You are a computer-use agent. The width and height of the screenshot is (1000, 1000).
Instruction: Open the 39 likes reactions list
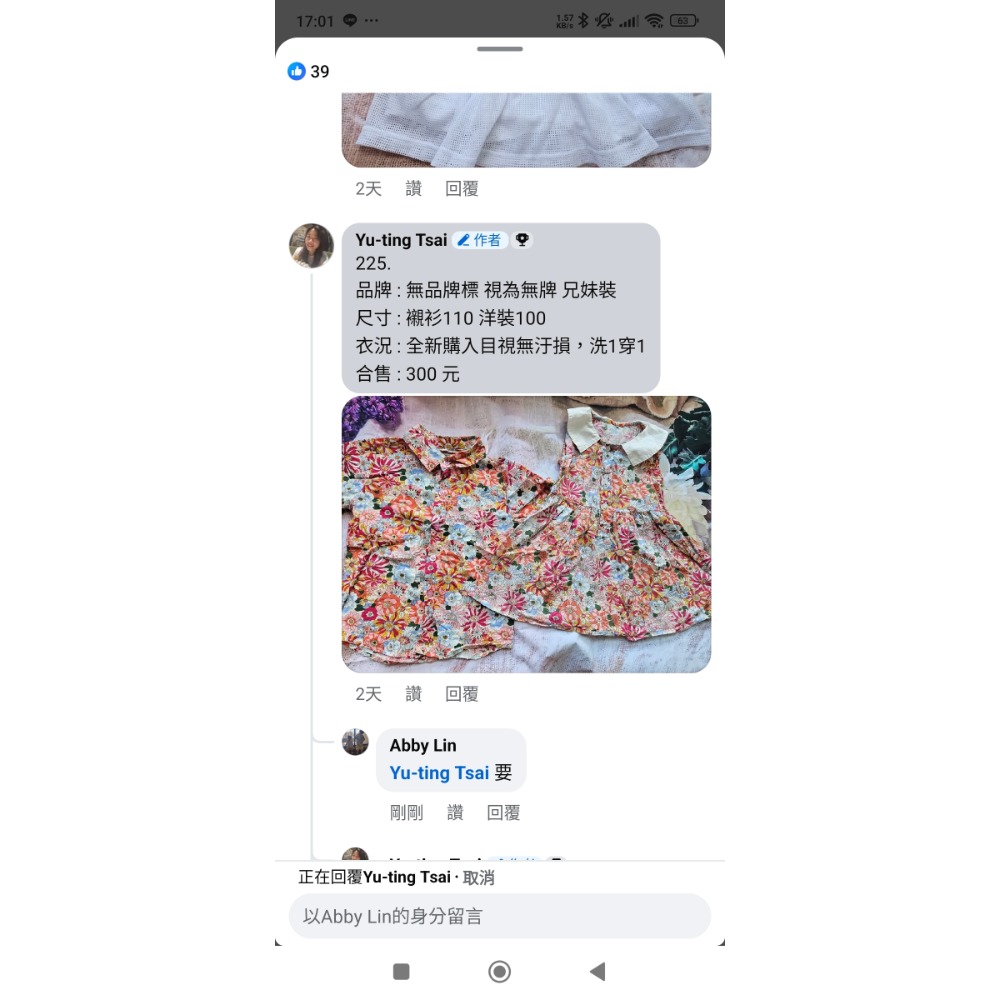[309, 71]
